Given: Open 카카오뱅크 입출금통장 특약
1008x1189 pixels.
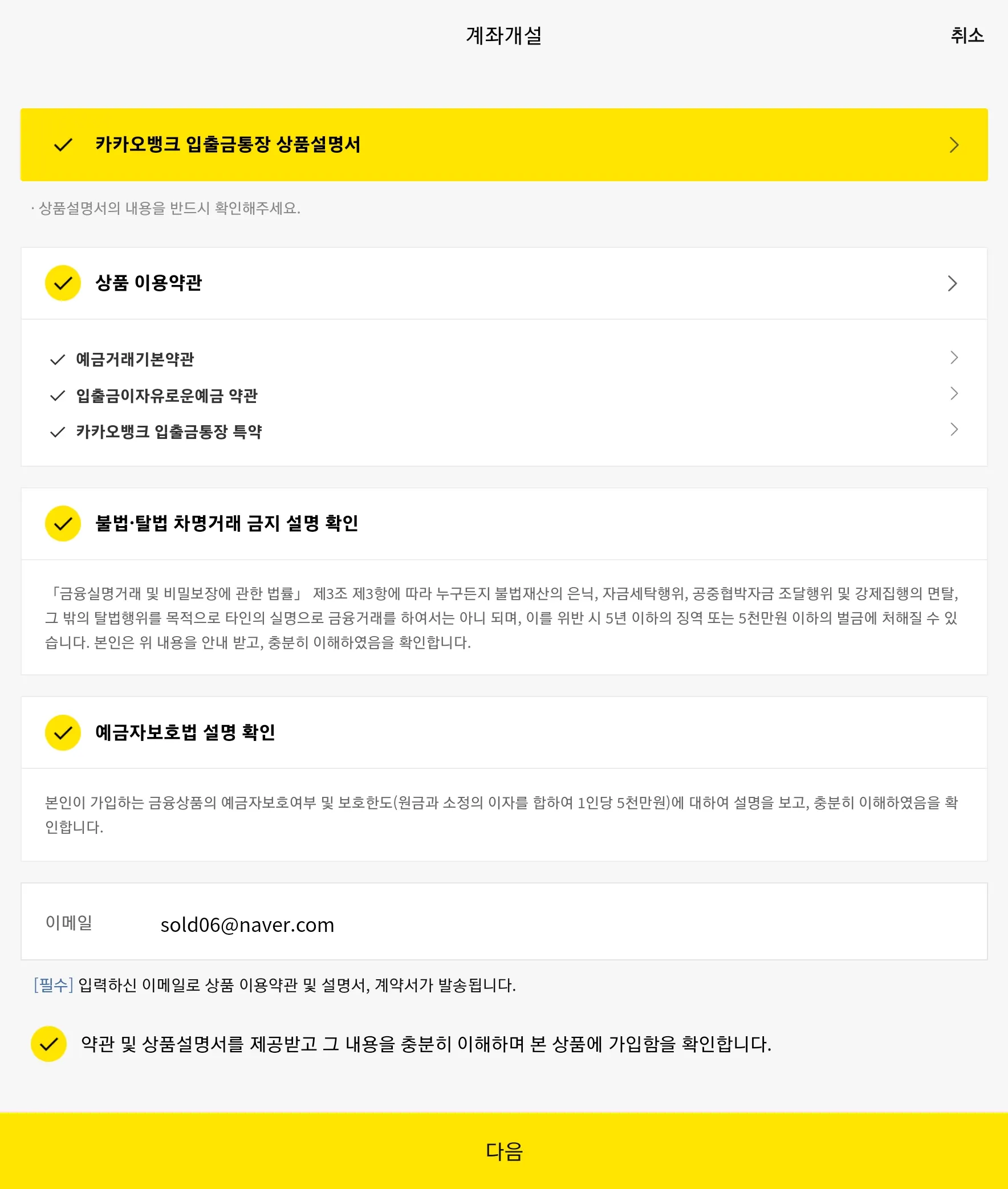Looking at the screenshot, I should click(169, 431).
